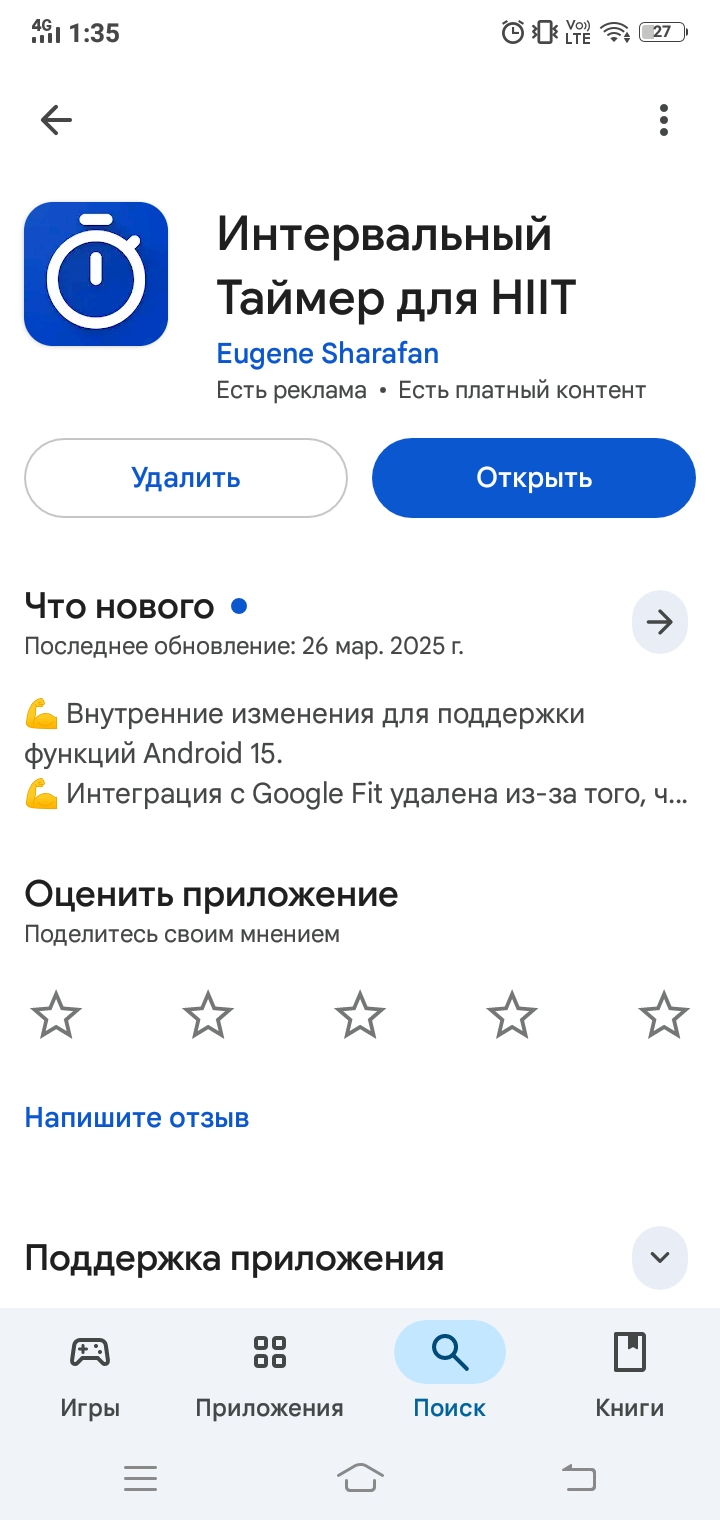Open recent apps from navigation bar

click(x=141, y=1477)
